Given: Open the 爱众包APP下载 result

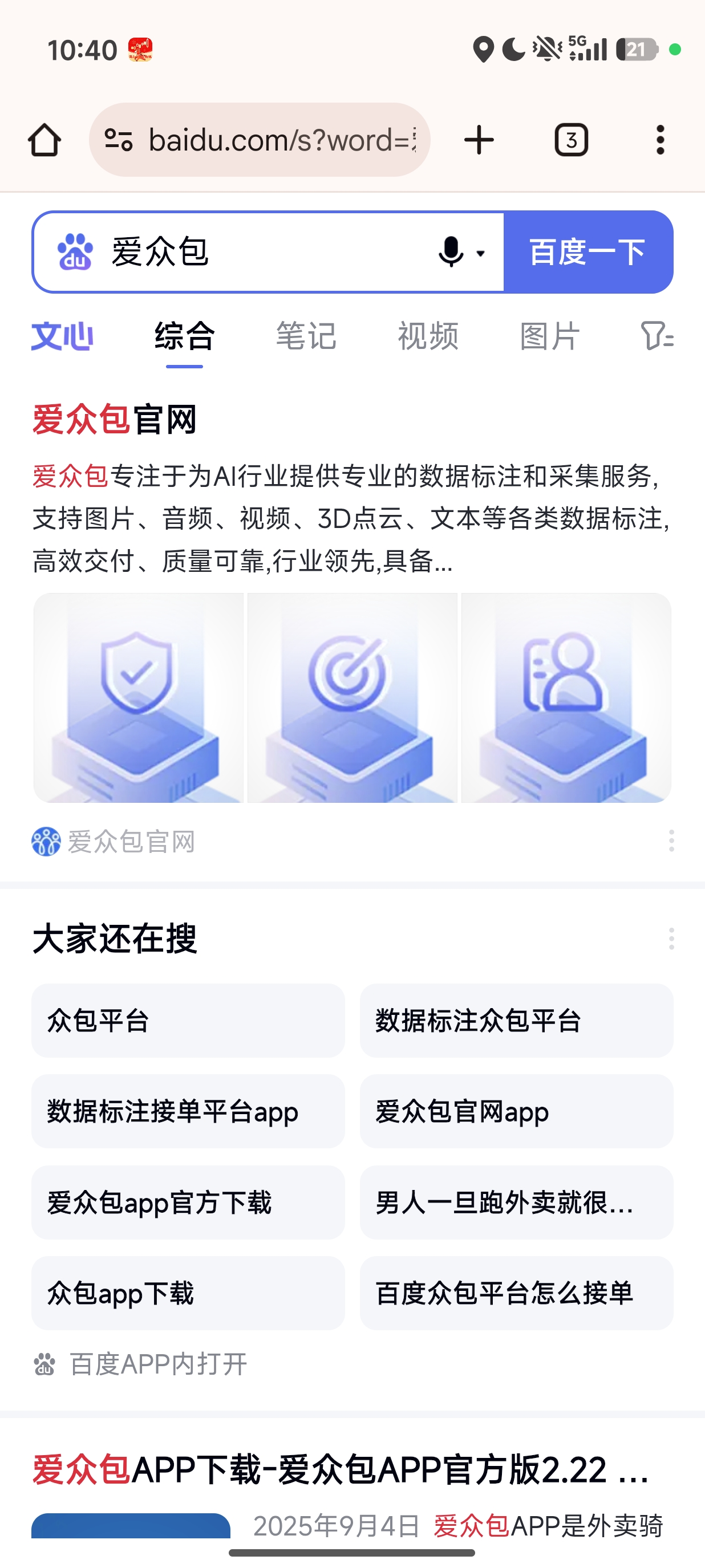Looking at the screenshot, I should [341, 1469].
